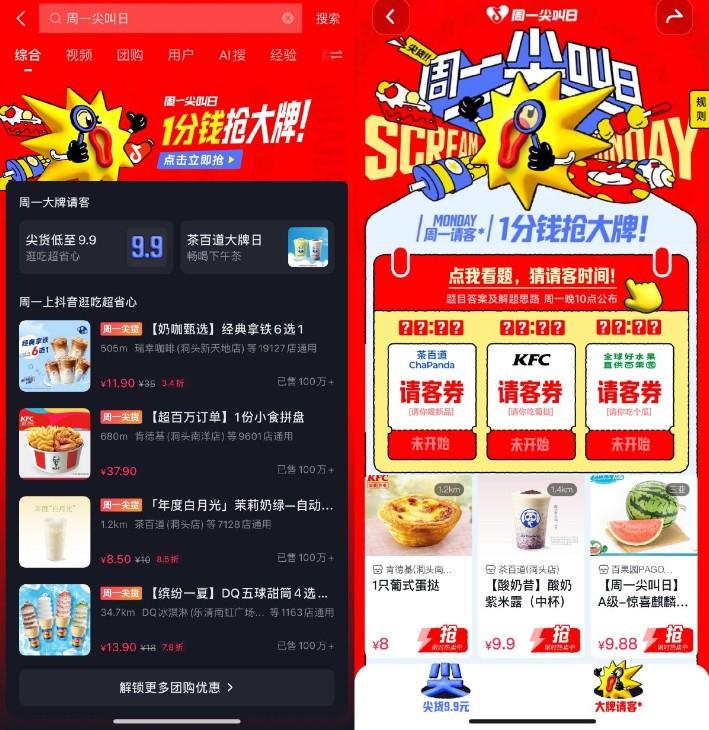Tap 未开始 under the KFC 请客券

(531, 444)
